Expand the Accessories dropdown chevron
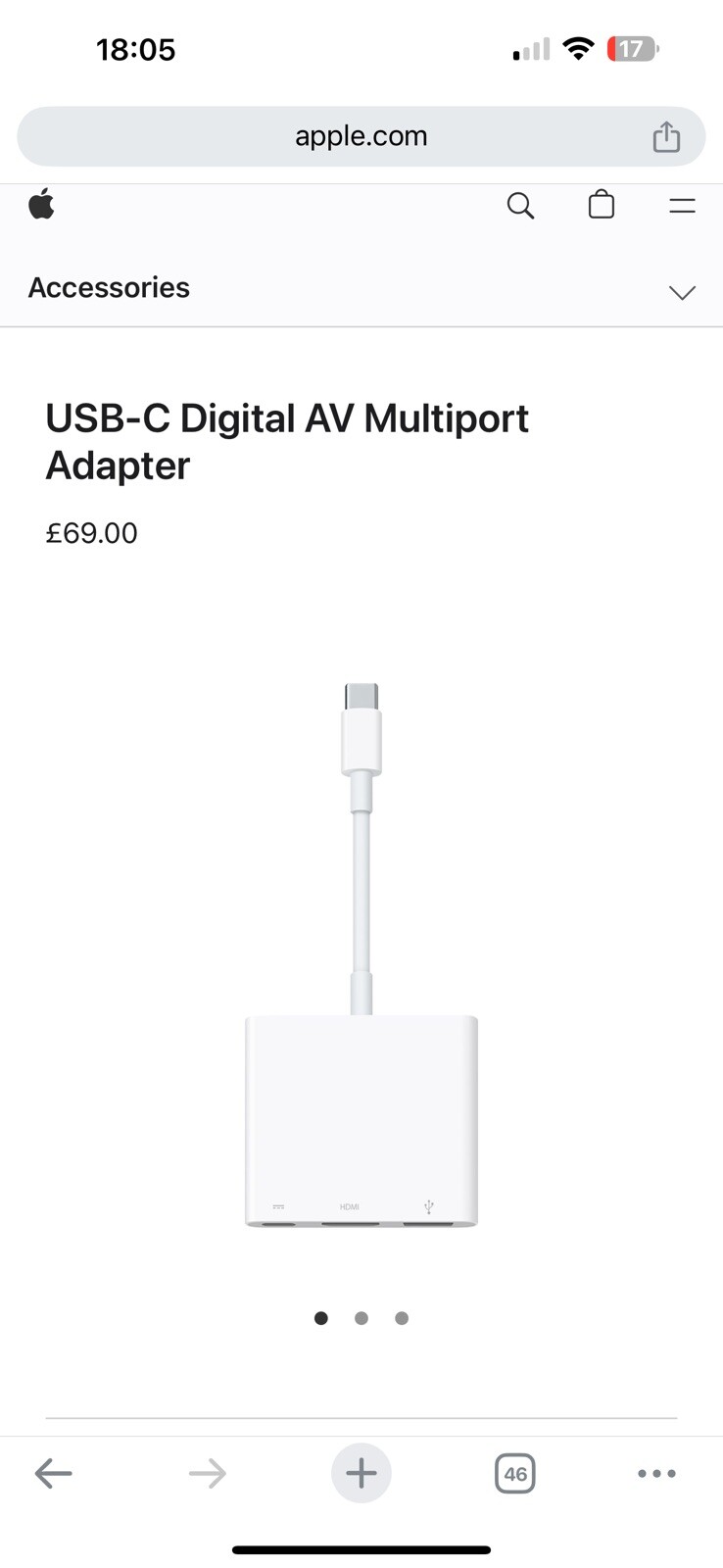This screenshot has height=1568, width=723. click(682, 292)
